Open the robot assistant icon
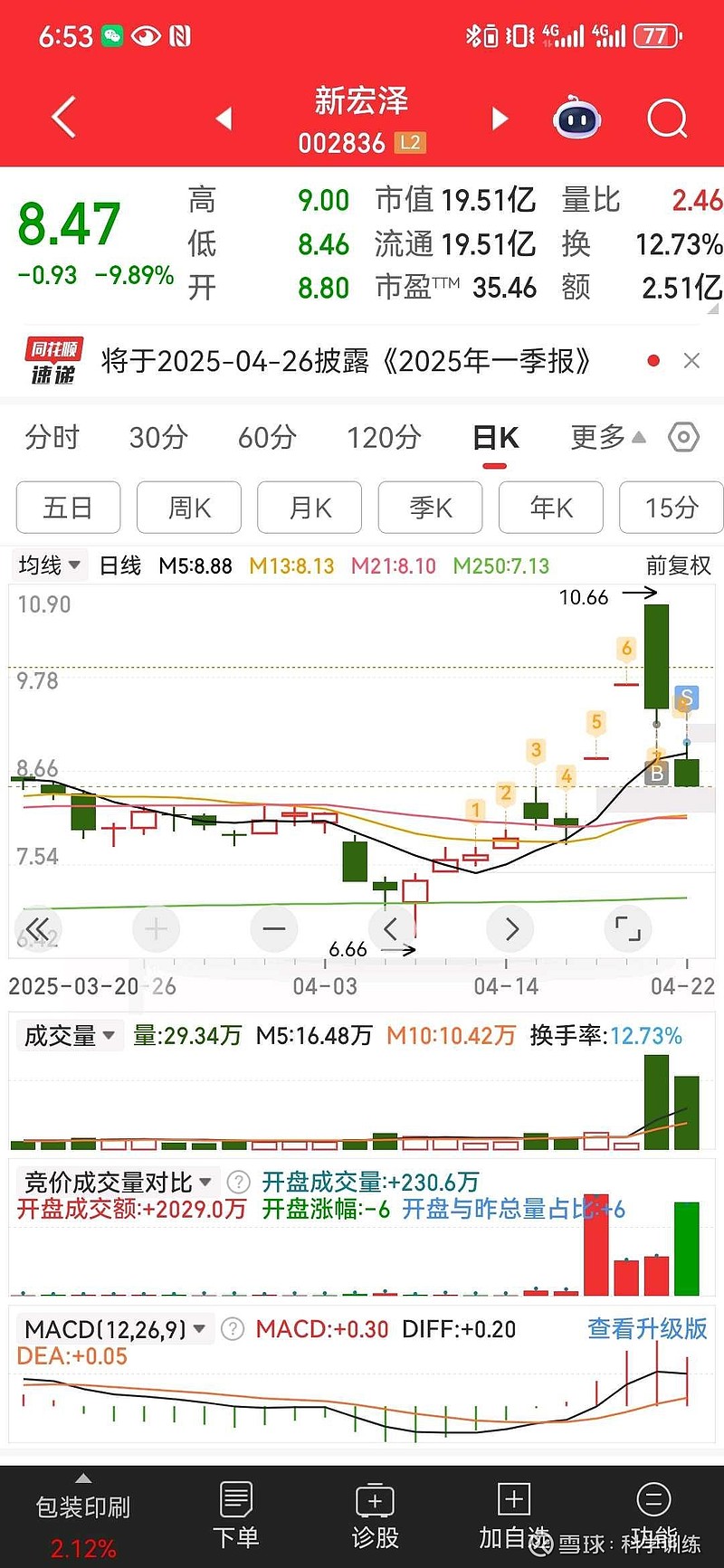 [x=577, y=119]
